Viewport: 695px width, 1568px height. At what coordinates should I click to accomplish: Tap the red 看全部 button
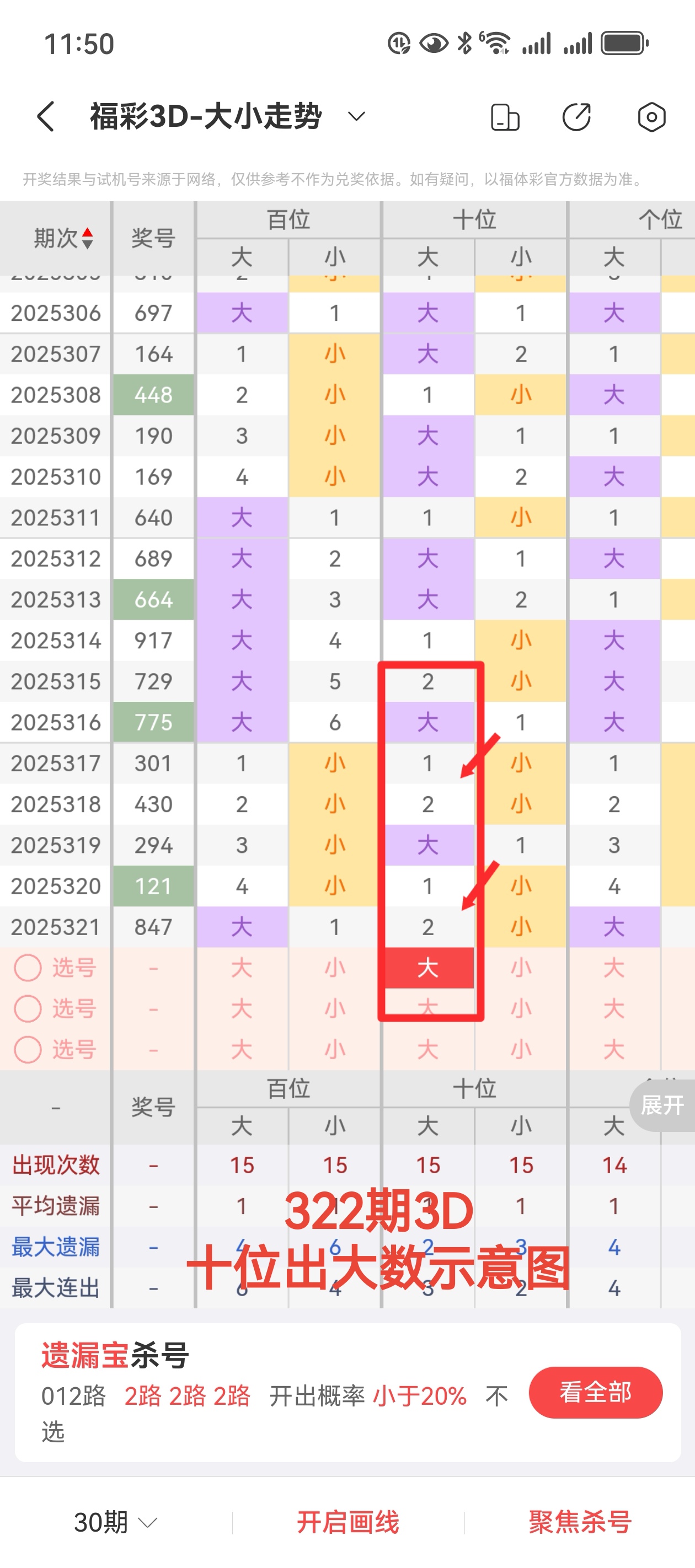click(x=595, y=1392)
